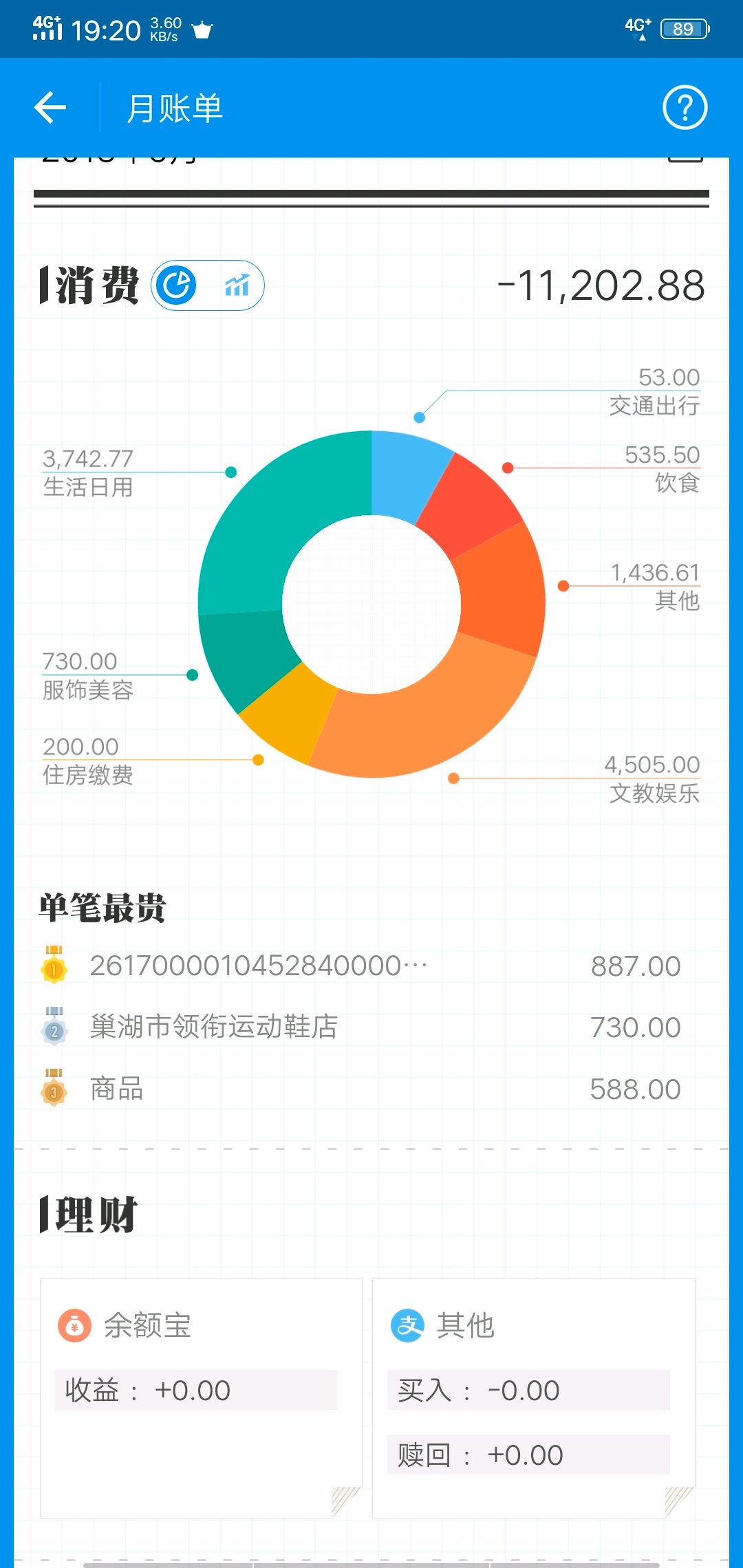Viewport: 743px width, 1568px height.
Task: Switch to the pie chart view
Action: tap(176, 285)
